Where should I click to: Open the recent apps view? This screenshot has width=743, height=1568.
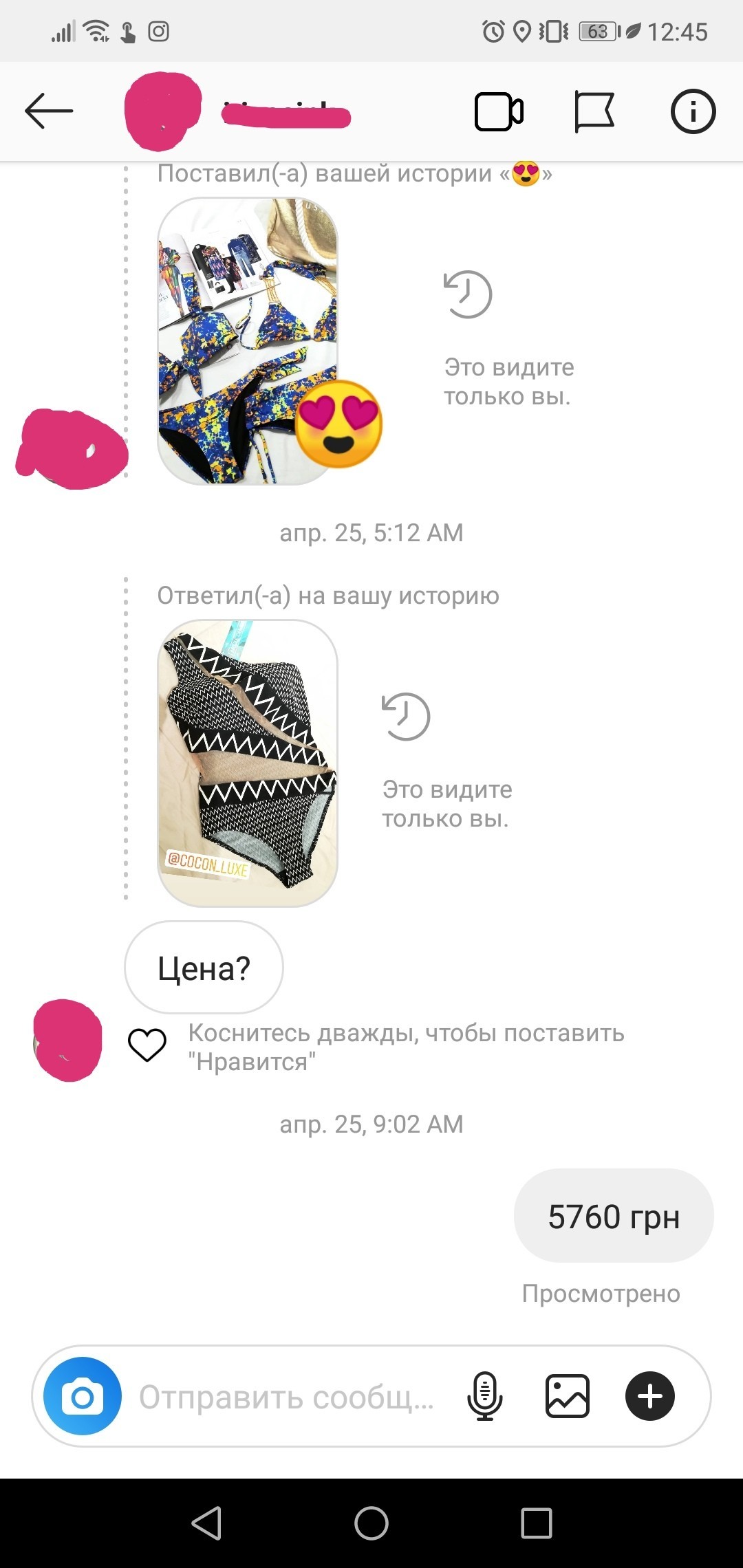click(x=537, y=1523)
